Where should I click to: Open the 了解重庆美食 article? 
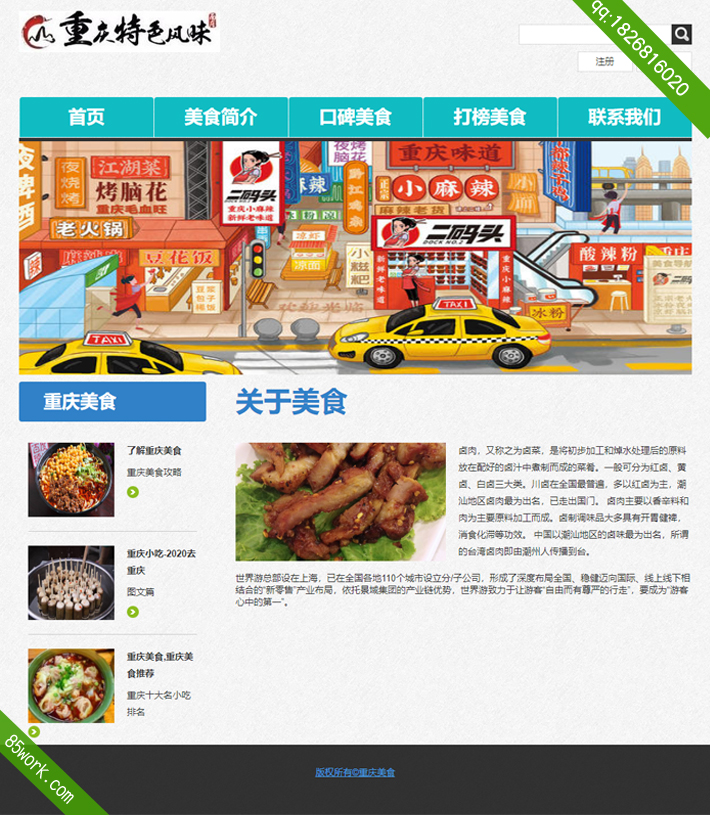pos(154,451)
